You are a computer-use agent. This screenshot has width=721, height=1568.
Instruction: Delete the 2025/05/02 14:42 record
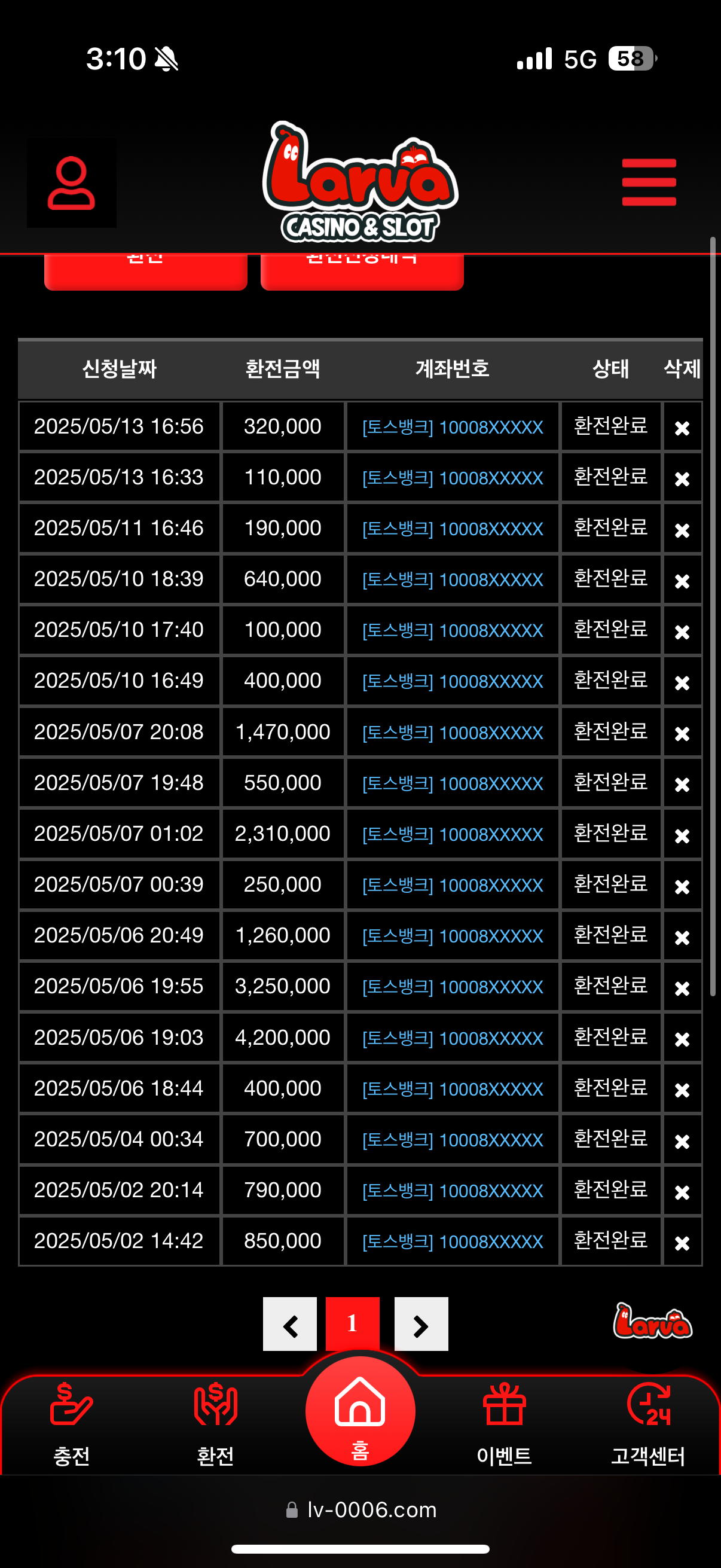[682, 1242]
